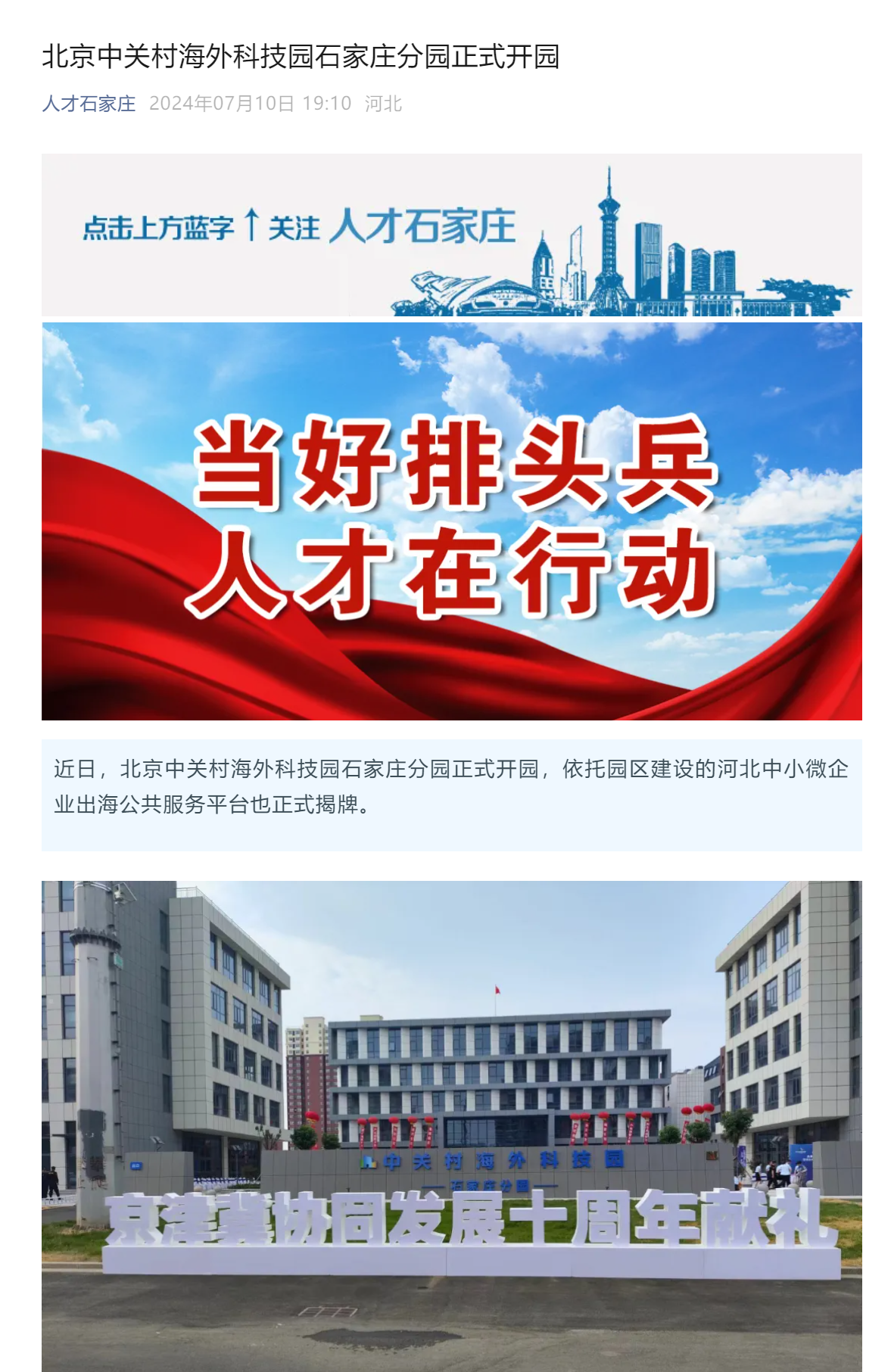Open the 中关村海外科技园 building photo
Viewport: 891px width, 1372px height.
451,1125
